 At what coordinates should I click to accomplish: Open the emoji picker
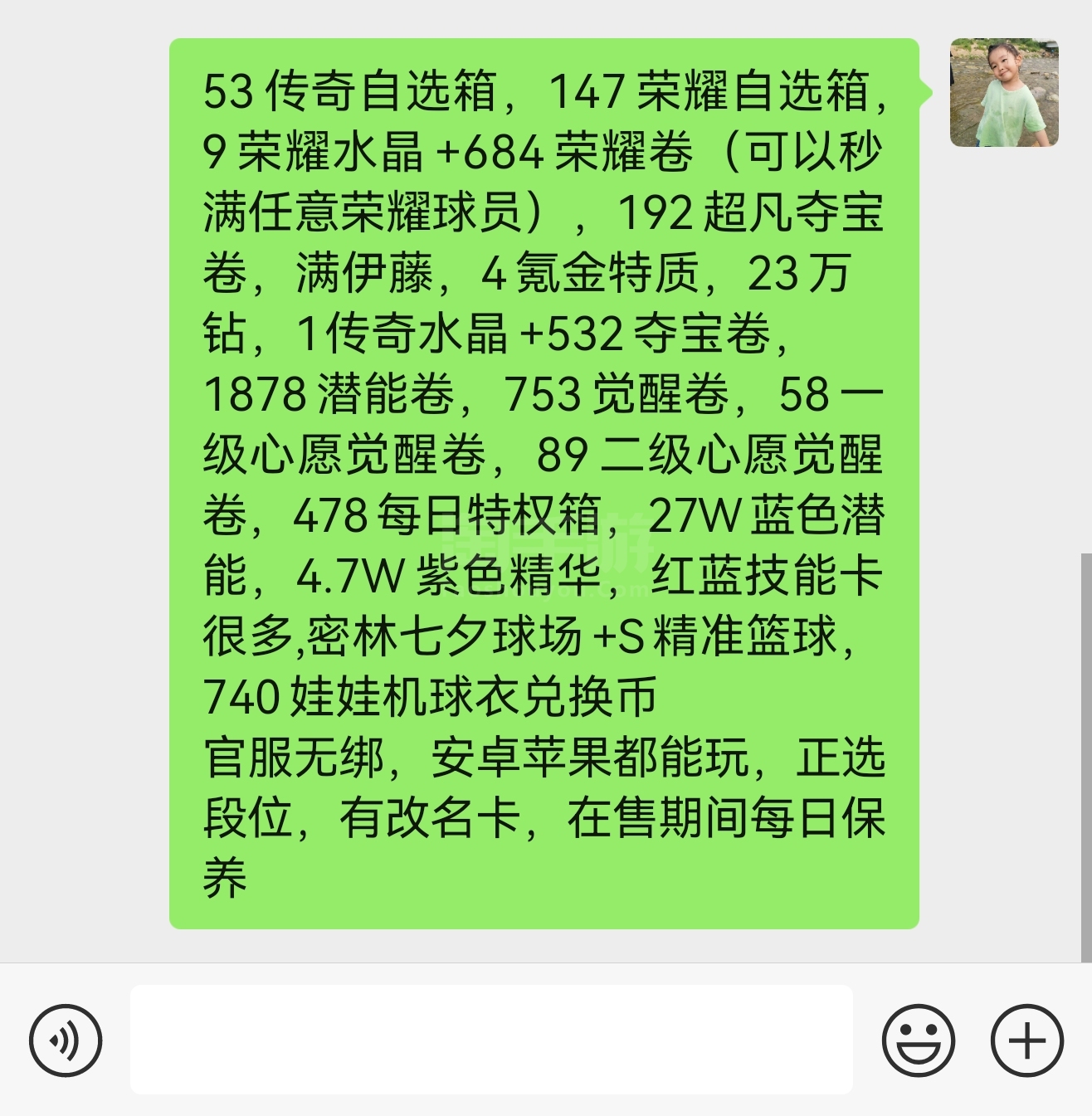(917, 1040)
